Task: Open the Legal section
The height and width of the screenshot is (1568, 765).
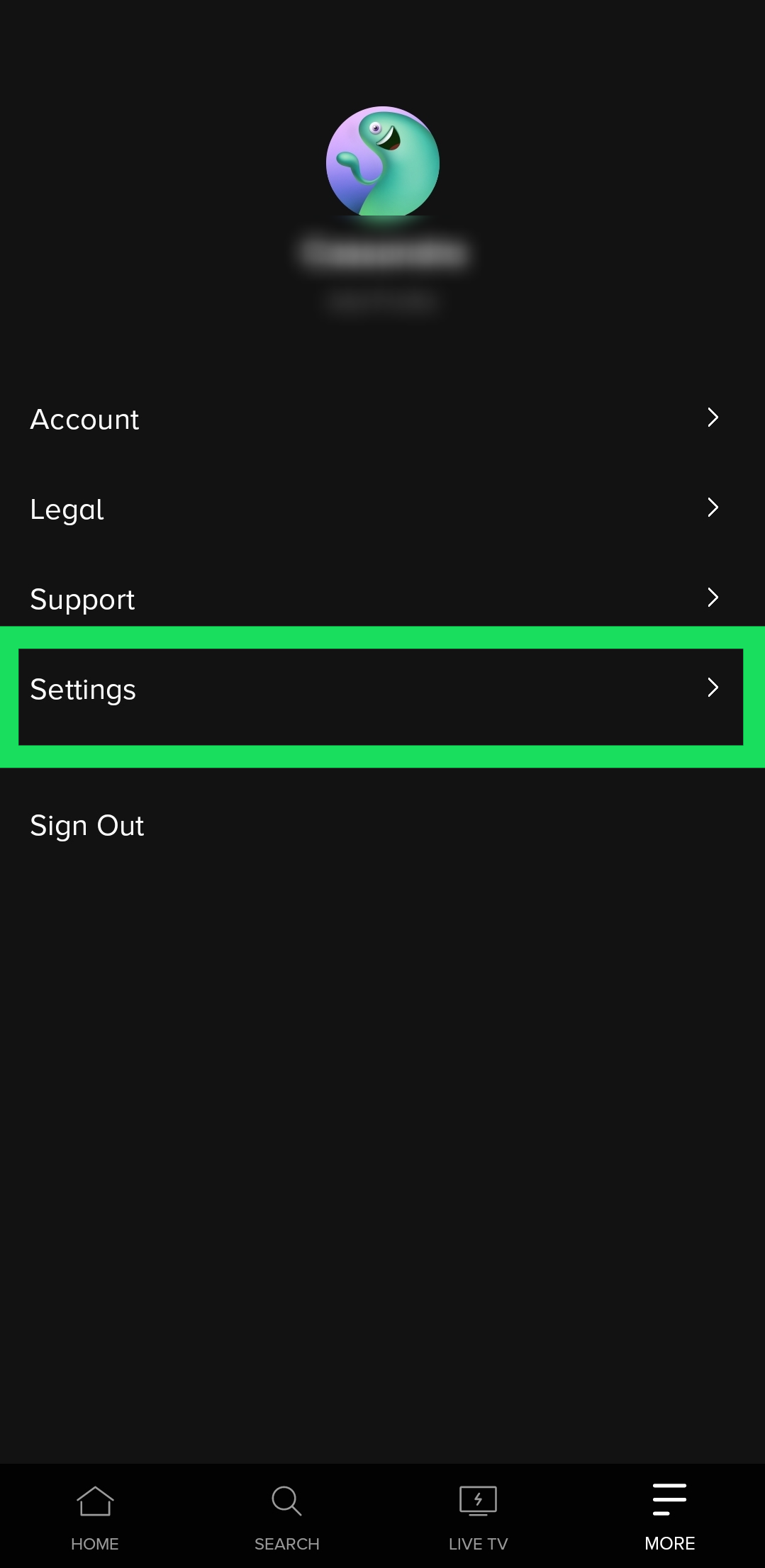Action: click(376, 509)
